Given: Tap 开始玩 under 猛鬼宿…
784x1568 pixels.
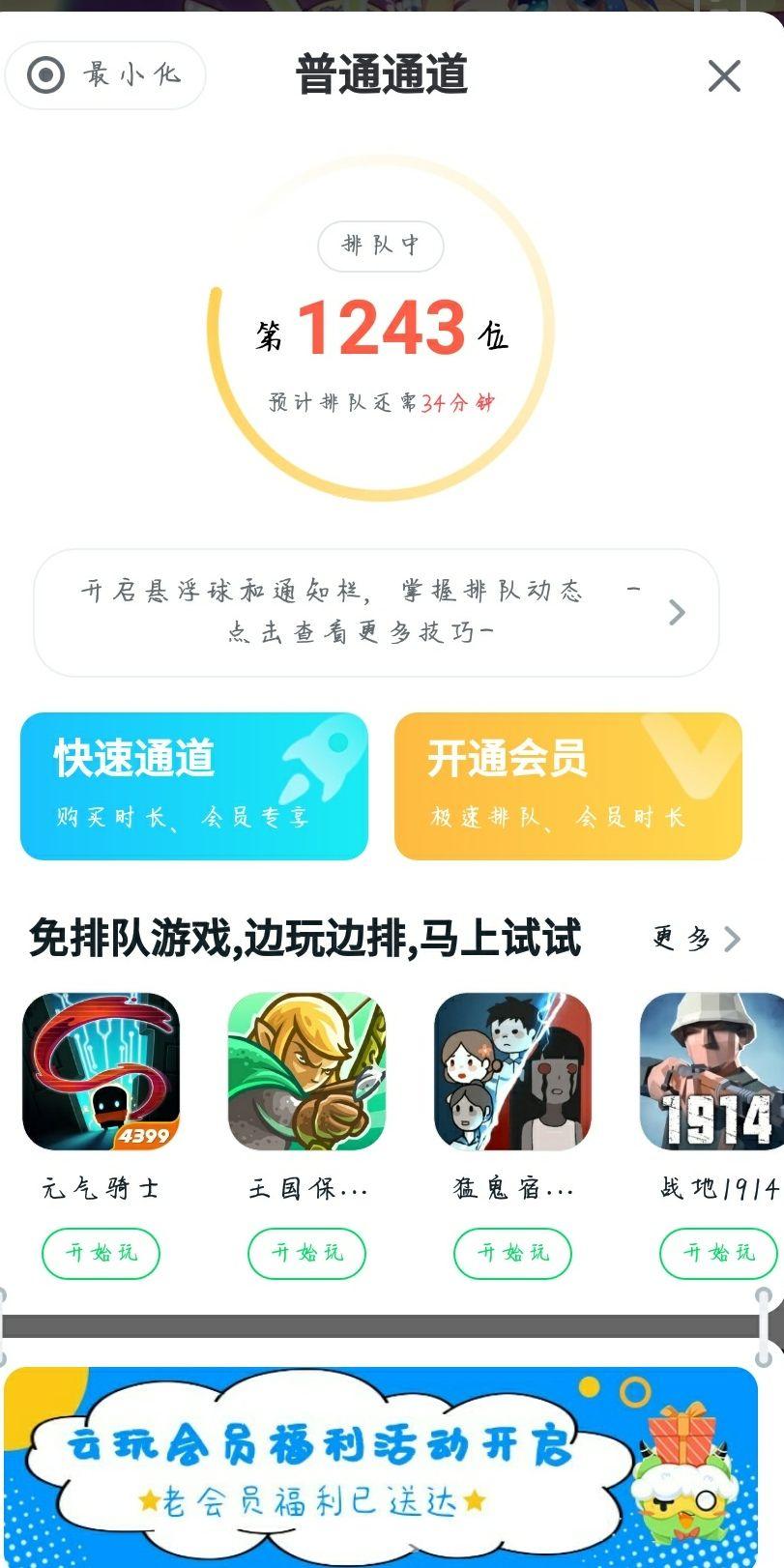Looking at the screenshot, I should [x=512, y=1253].
